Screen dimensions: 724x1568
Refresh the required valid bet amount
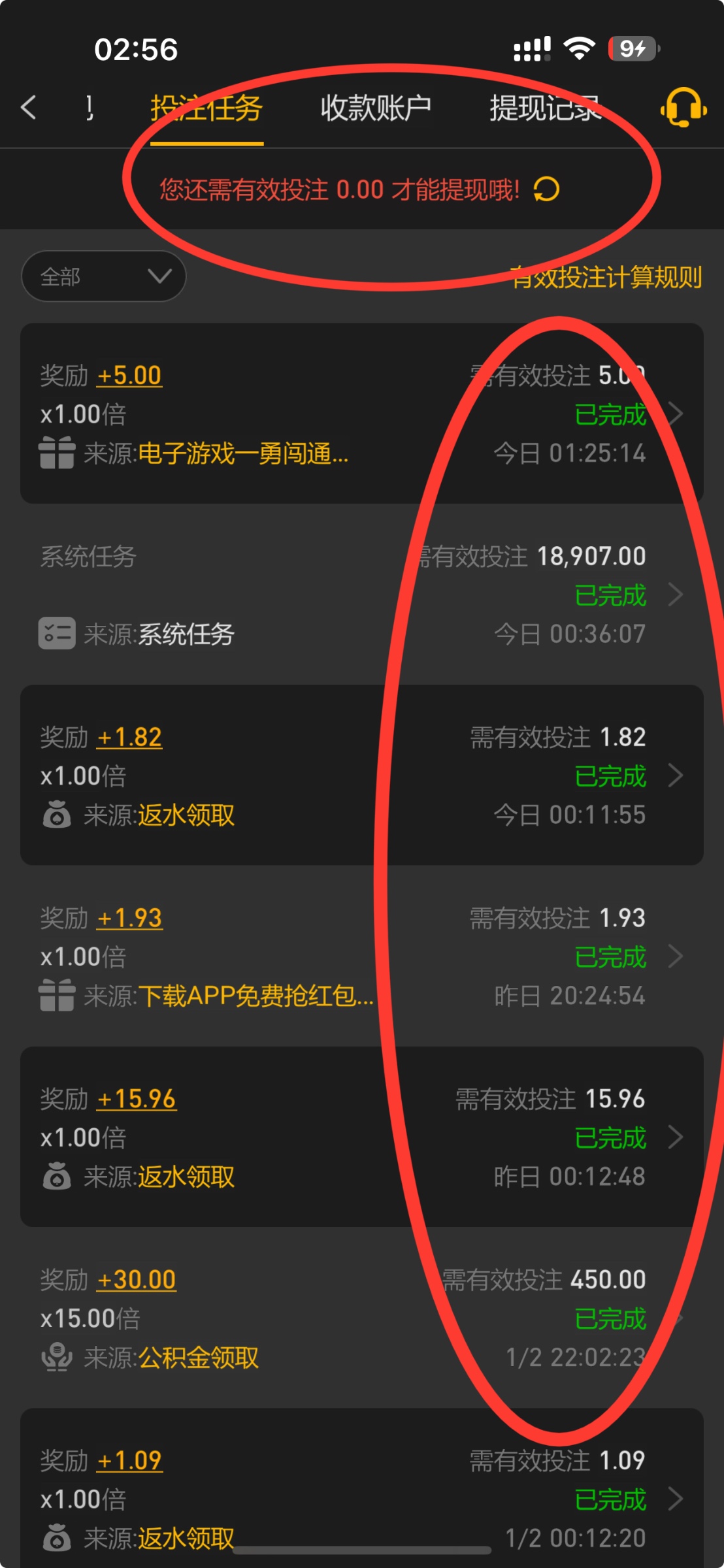(x=546, y=190)
